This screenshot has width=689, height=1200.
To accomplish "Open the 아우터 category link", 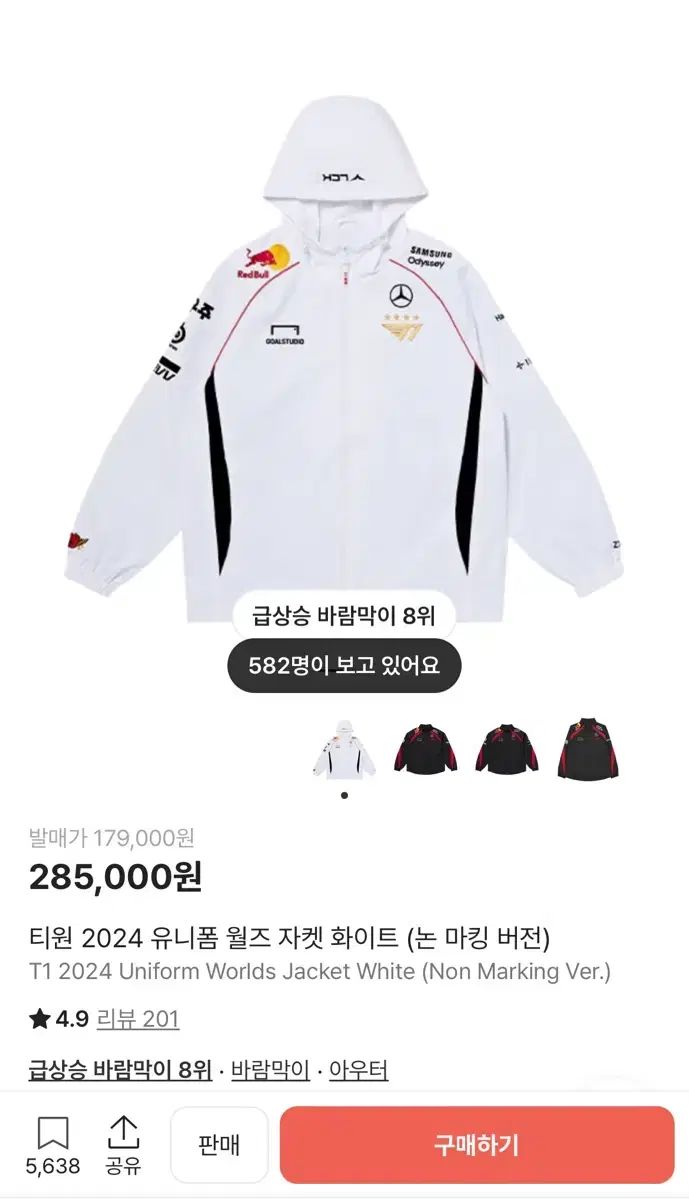I will (x=358, y=1070).
